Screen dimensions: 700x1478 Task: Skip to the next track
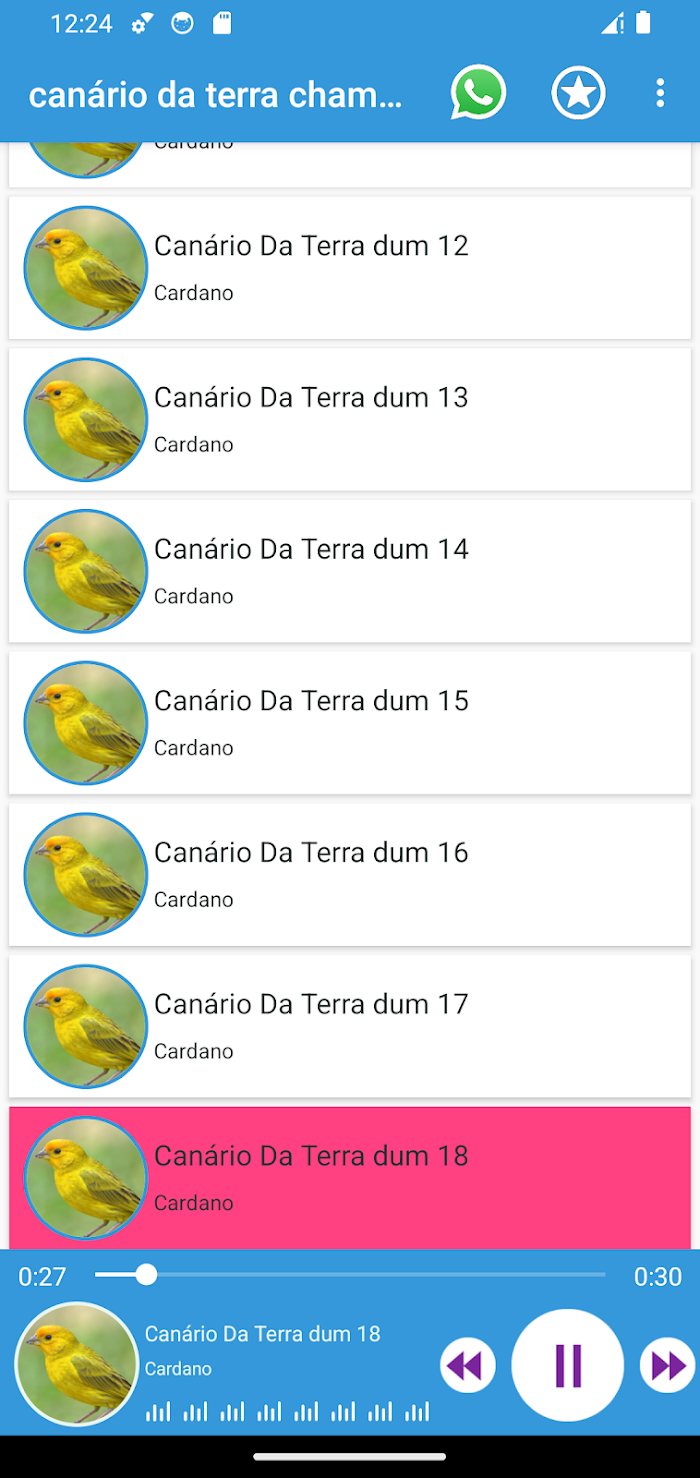click(667, 1365)
